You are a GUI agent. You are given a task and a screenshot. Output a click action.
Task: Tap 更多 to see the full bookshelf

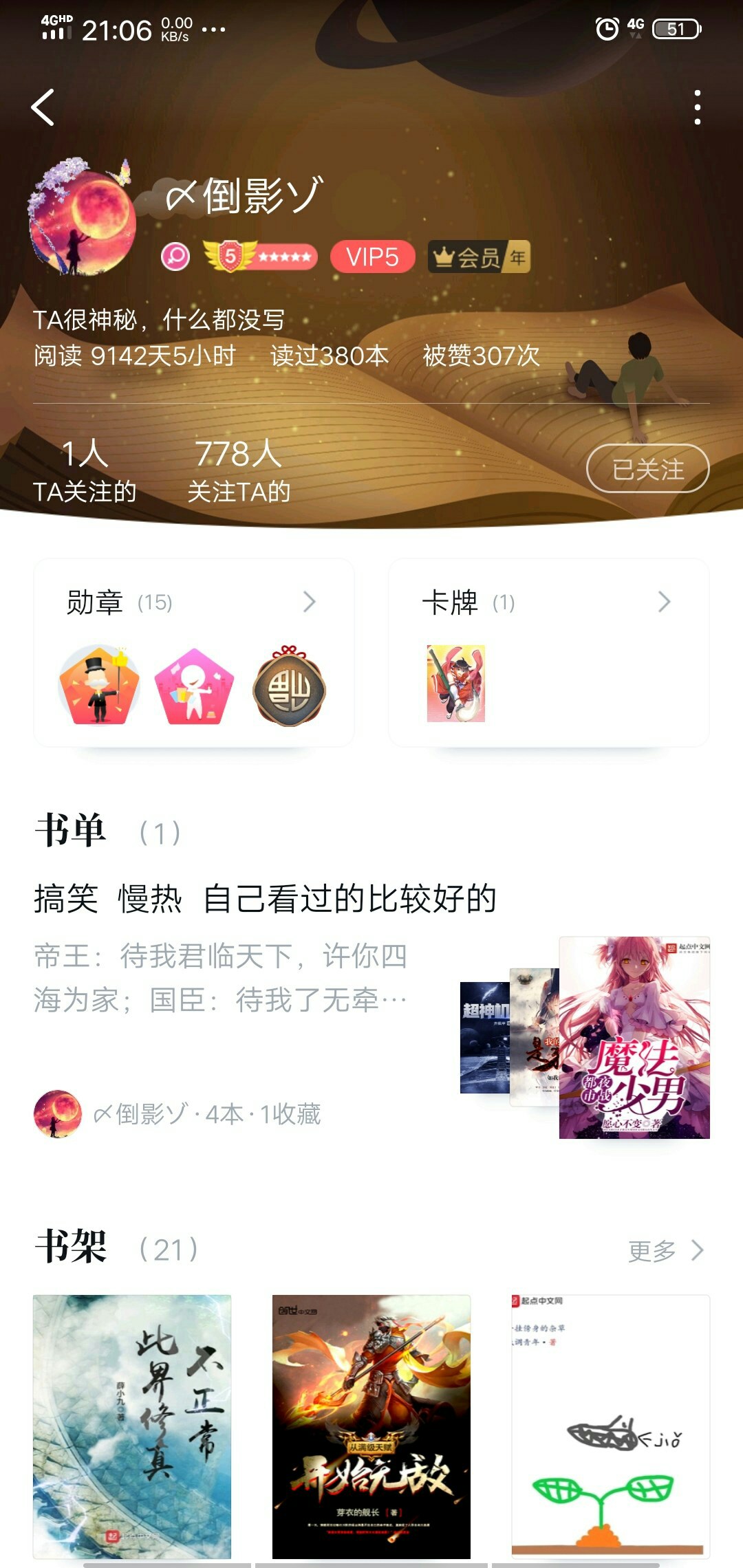point(666,1250)
